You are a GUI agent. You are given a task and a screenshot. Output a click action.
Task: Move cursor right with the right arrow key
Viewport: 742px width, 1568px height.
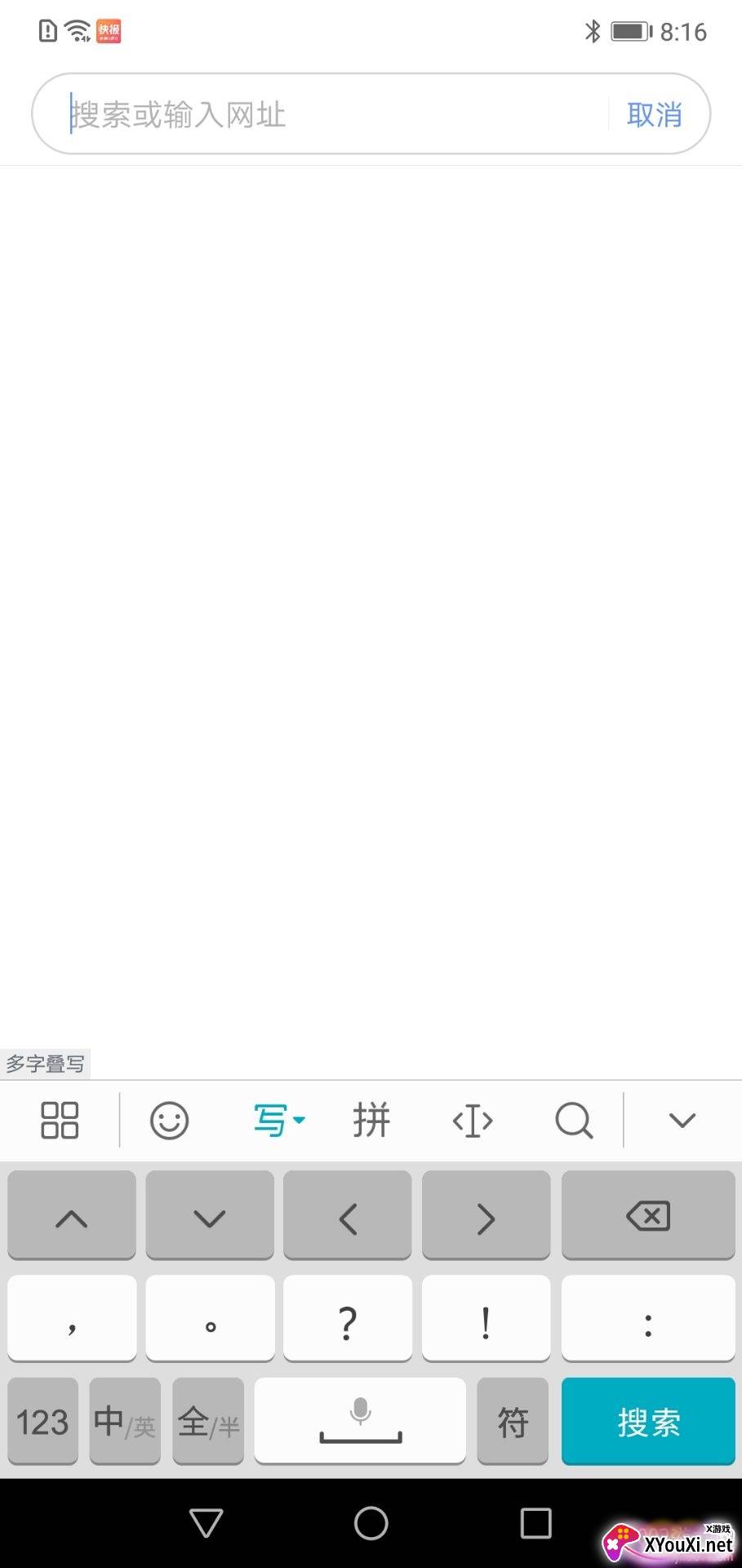click(x=487, y=1215)
